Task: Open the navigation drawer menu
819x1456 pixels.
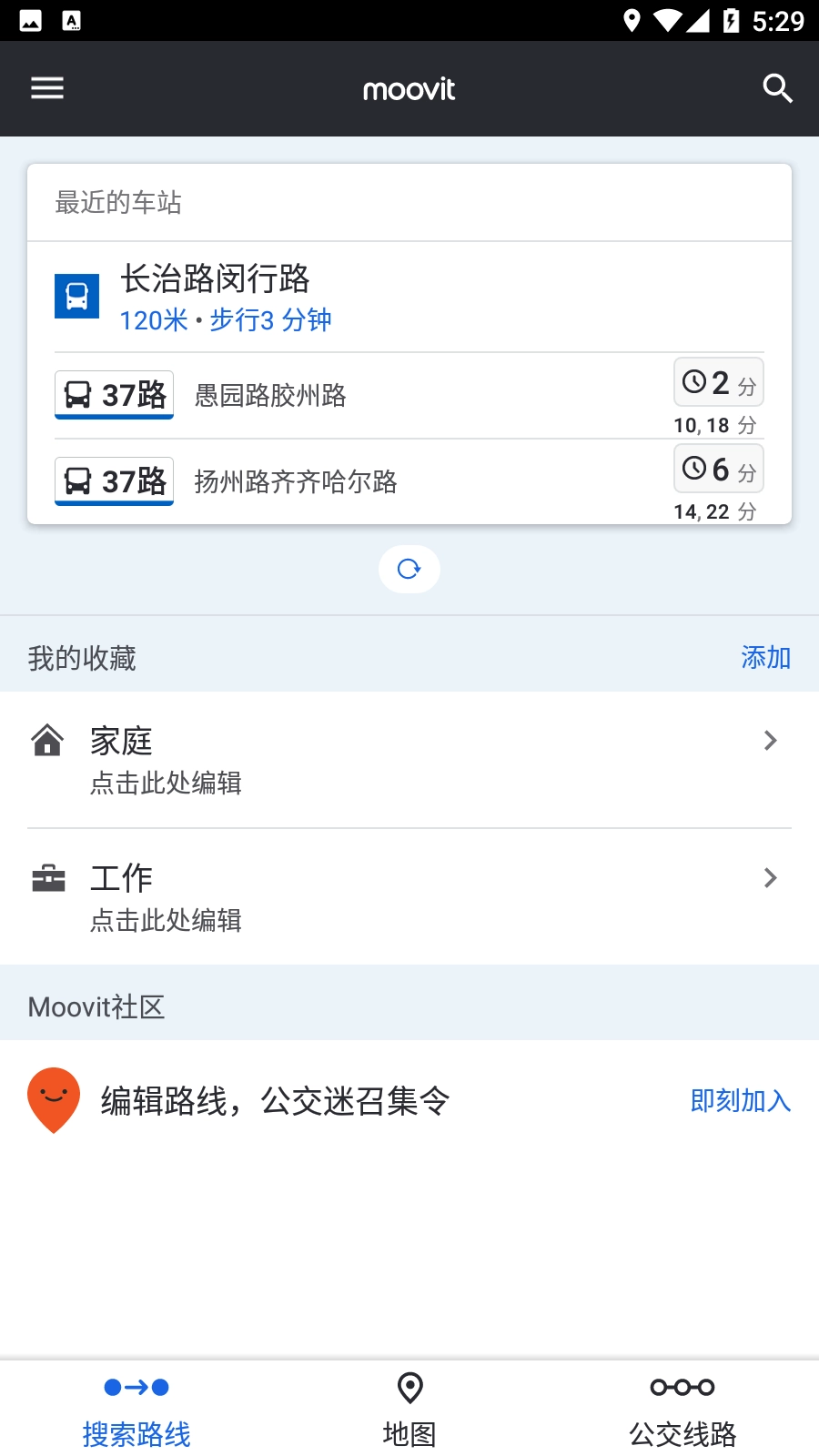Action: pyautogui.click(x=46, y=87)
